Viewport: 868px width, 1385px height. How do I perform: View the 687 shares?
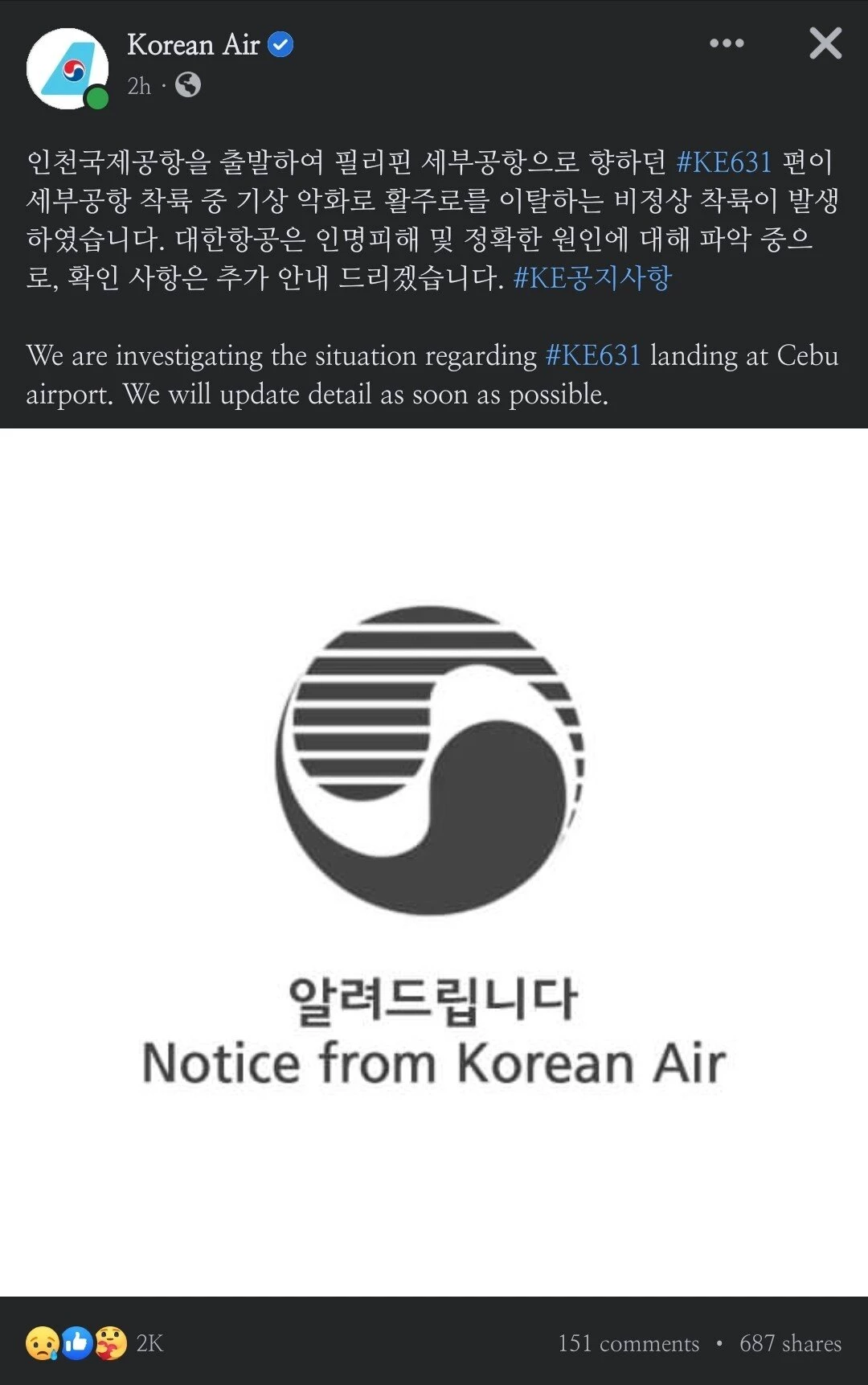pyautogui.click(x=790, y=1343)
